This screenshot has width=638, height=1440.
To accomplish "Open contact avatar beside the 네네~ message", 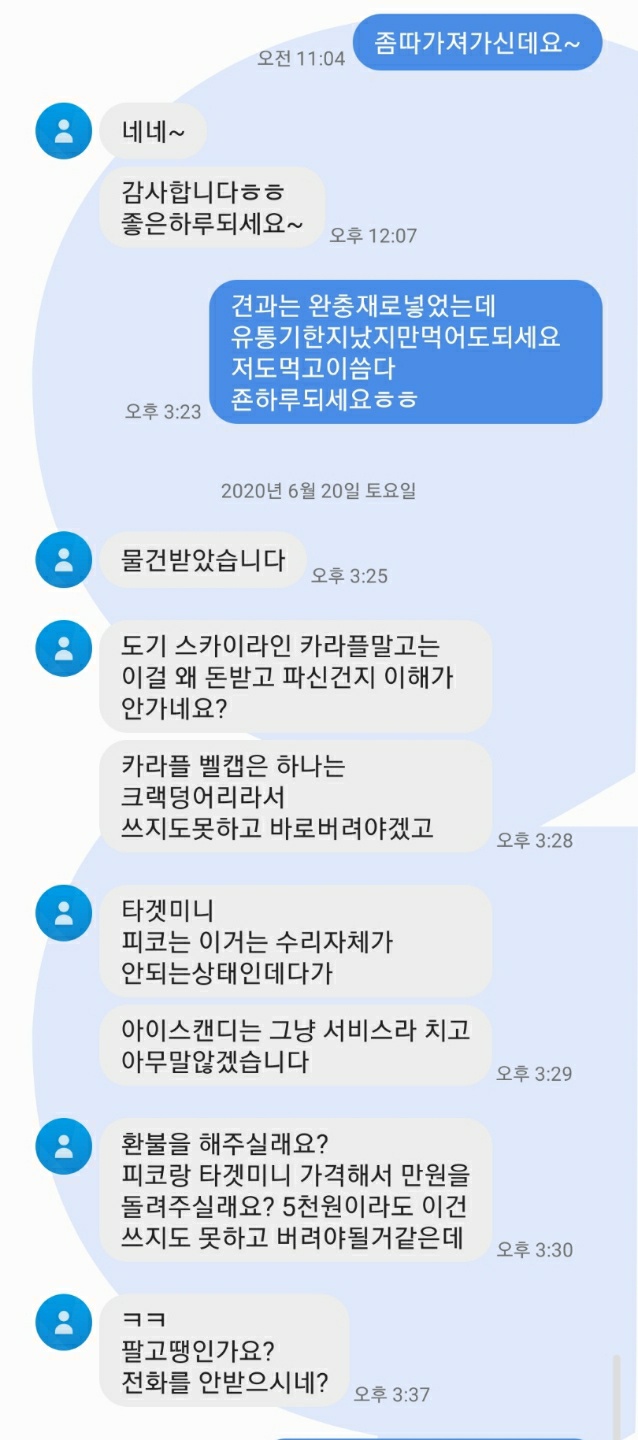I will [63, 131].
